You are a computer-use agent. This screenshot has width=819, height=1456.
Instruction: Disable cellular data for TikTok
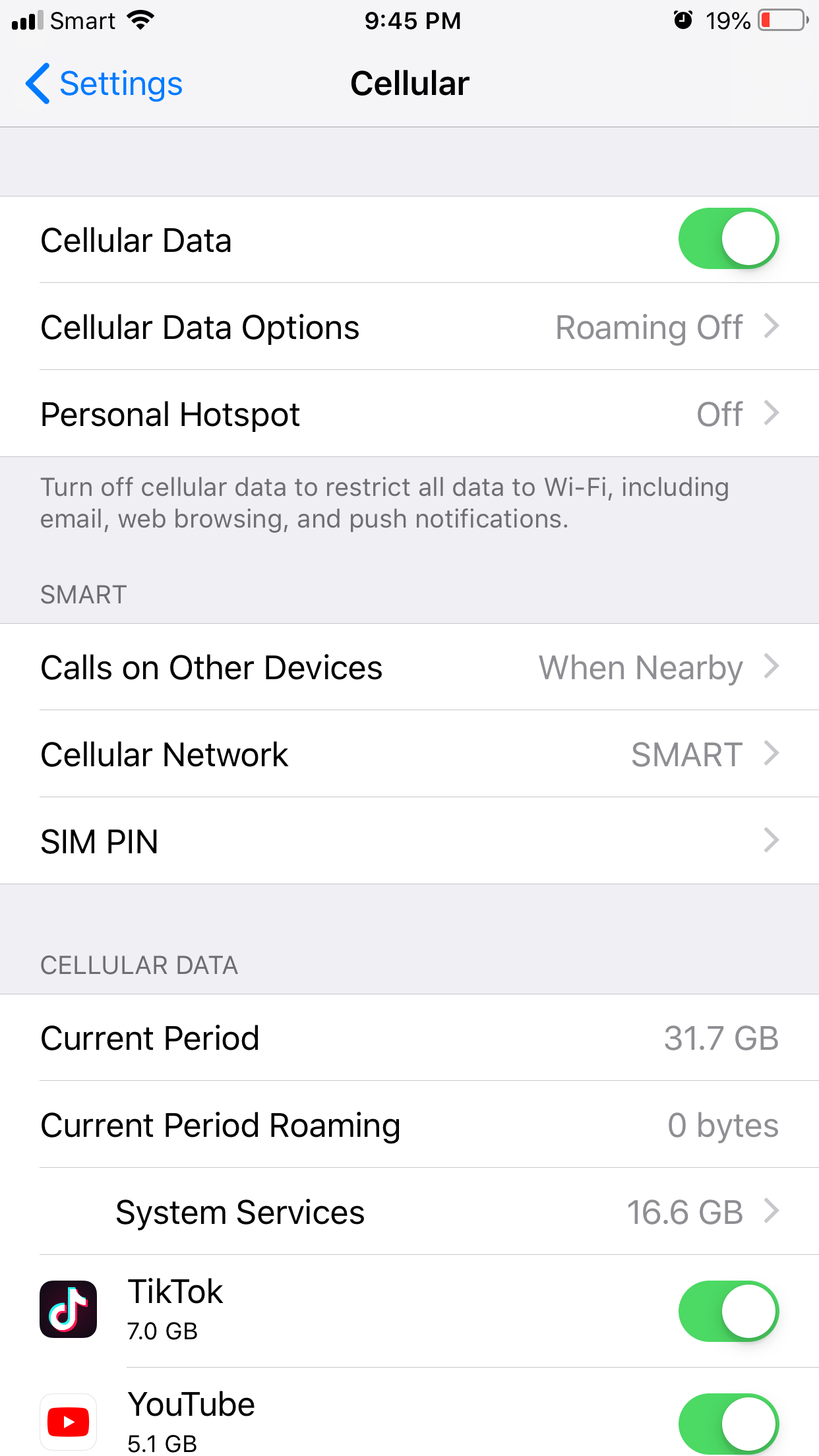click(x=729, y=1311)
